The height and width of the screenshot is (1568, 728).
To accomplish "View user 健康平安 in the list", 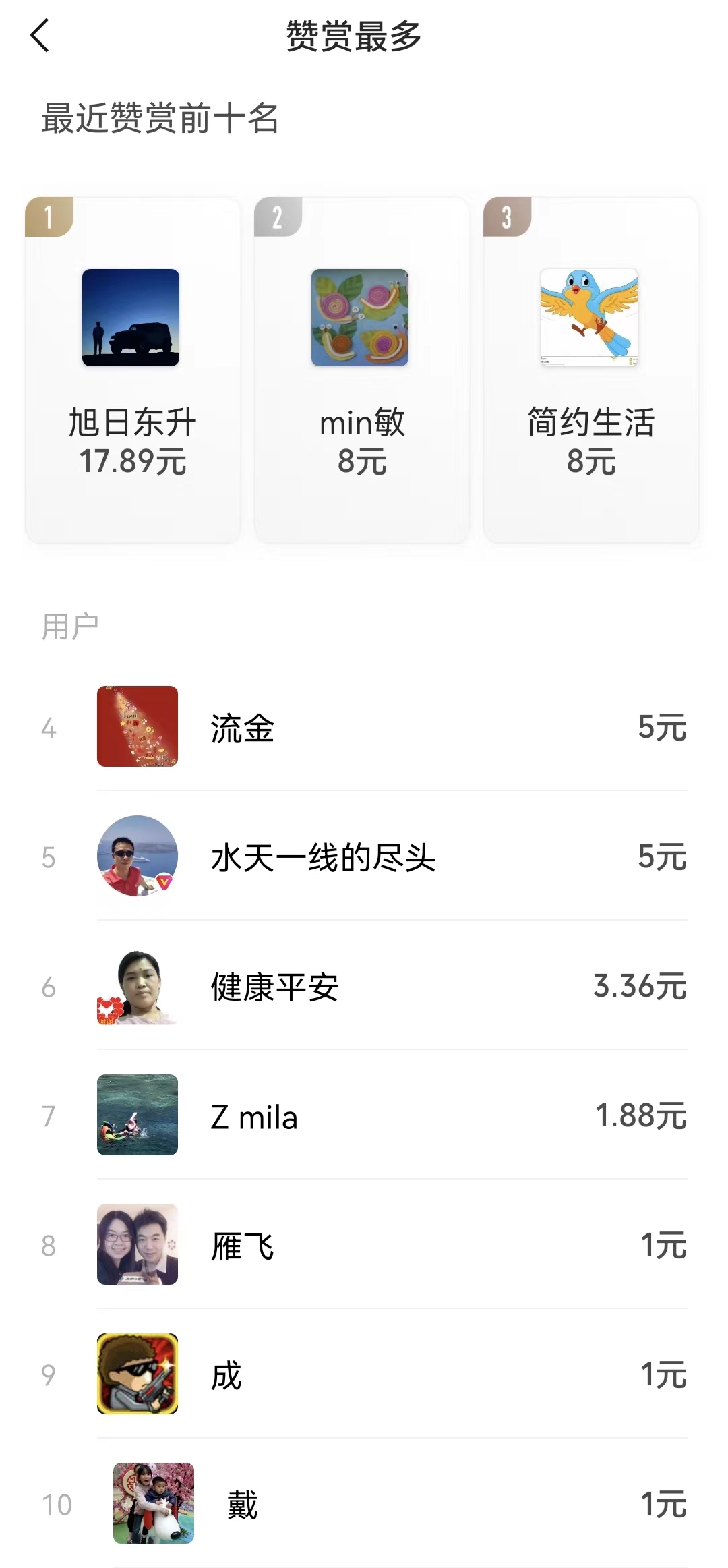I will point(391,986).
